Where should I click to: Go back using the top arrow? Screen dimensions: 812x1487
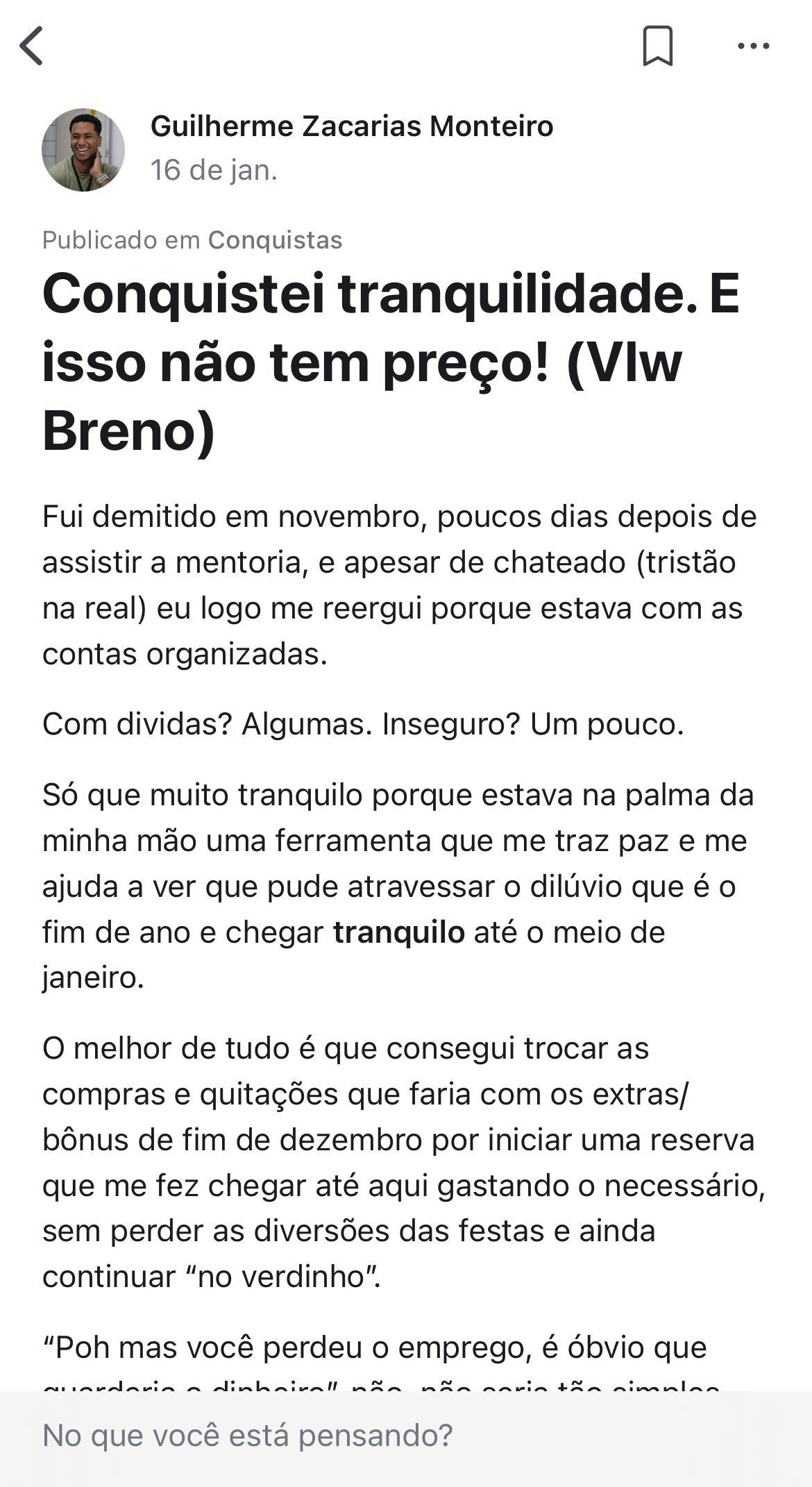32,46
